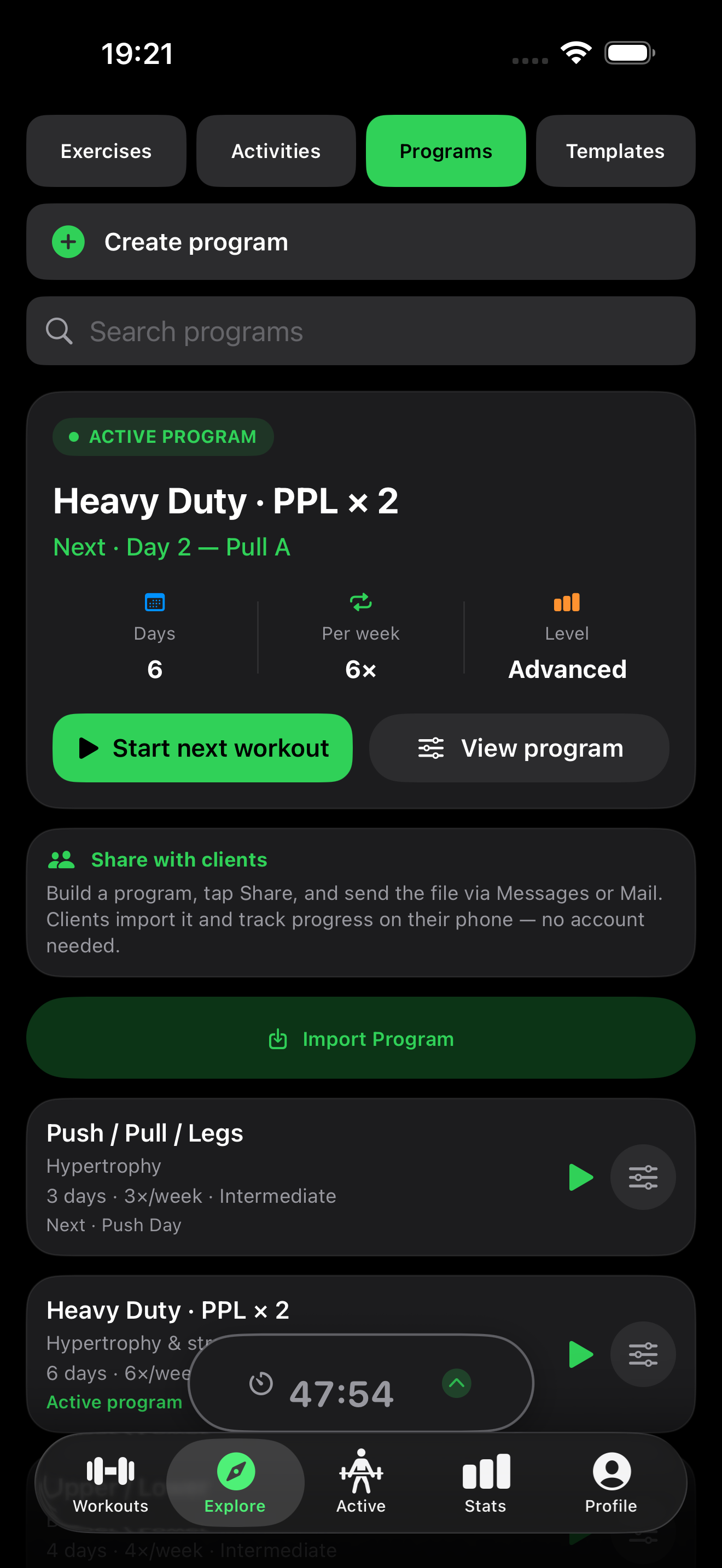Select the Explore tab
722x1568 pixels.
tap(235, 1483)
